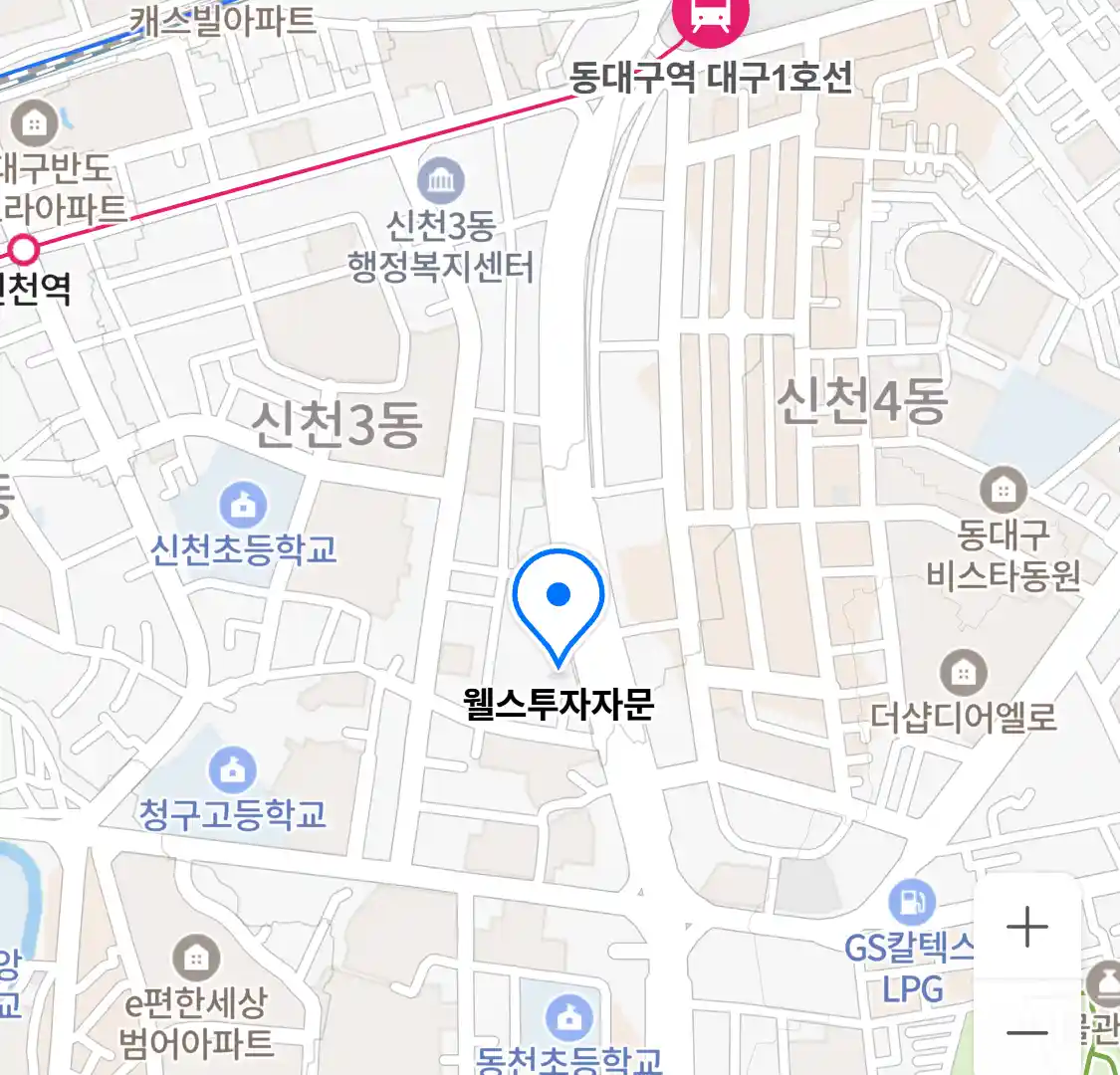Zoom in with the plus button
1120x1075 pixels.
[1026, 928]
